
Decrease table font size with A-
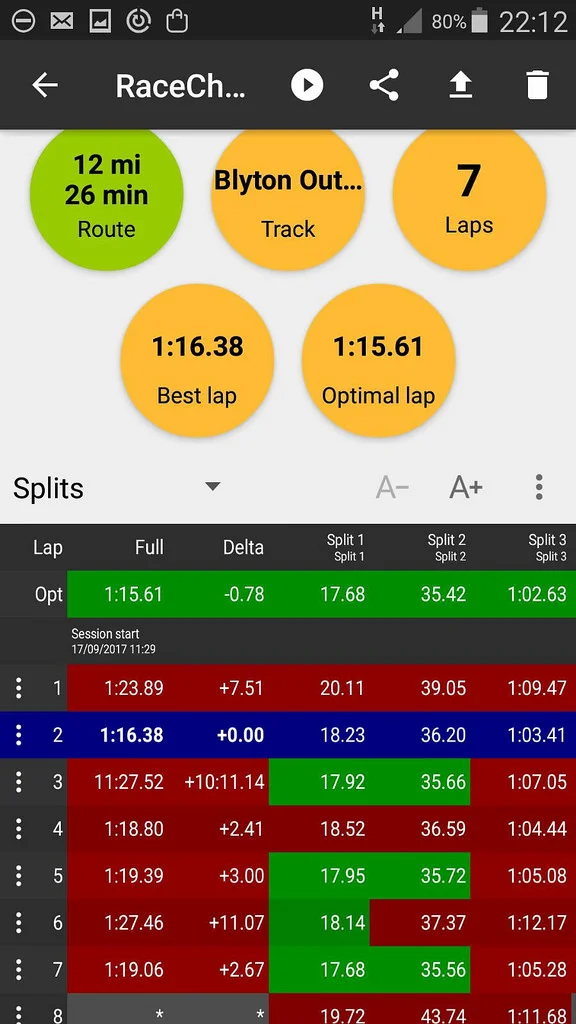click(x=392, y=487)
